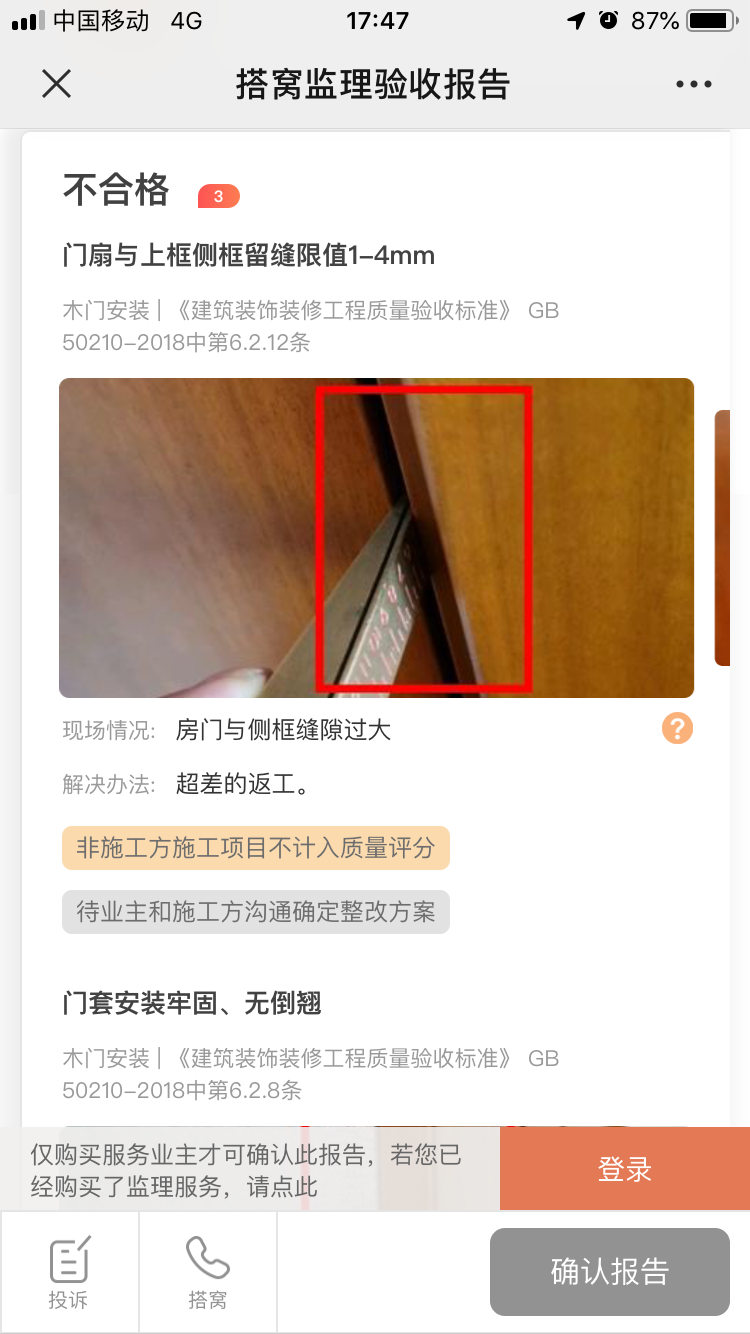The image size is (750, 1334).
Task: Call 搭窝 via the phone icon
Action: pos(208,1272)
